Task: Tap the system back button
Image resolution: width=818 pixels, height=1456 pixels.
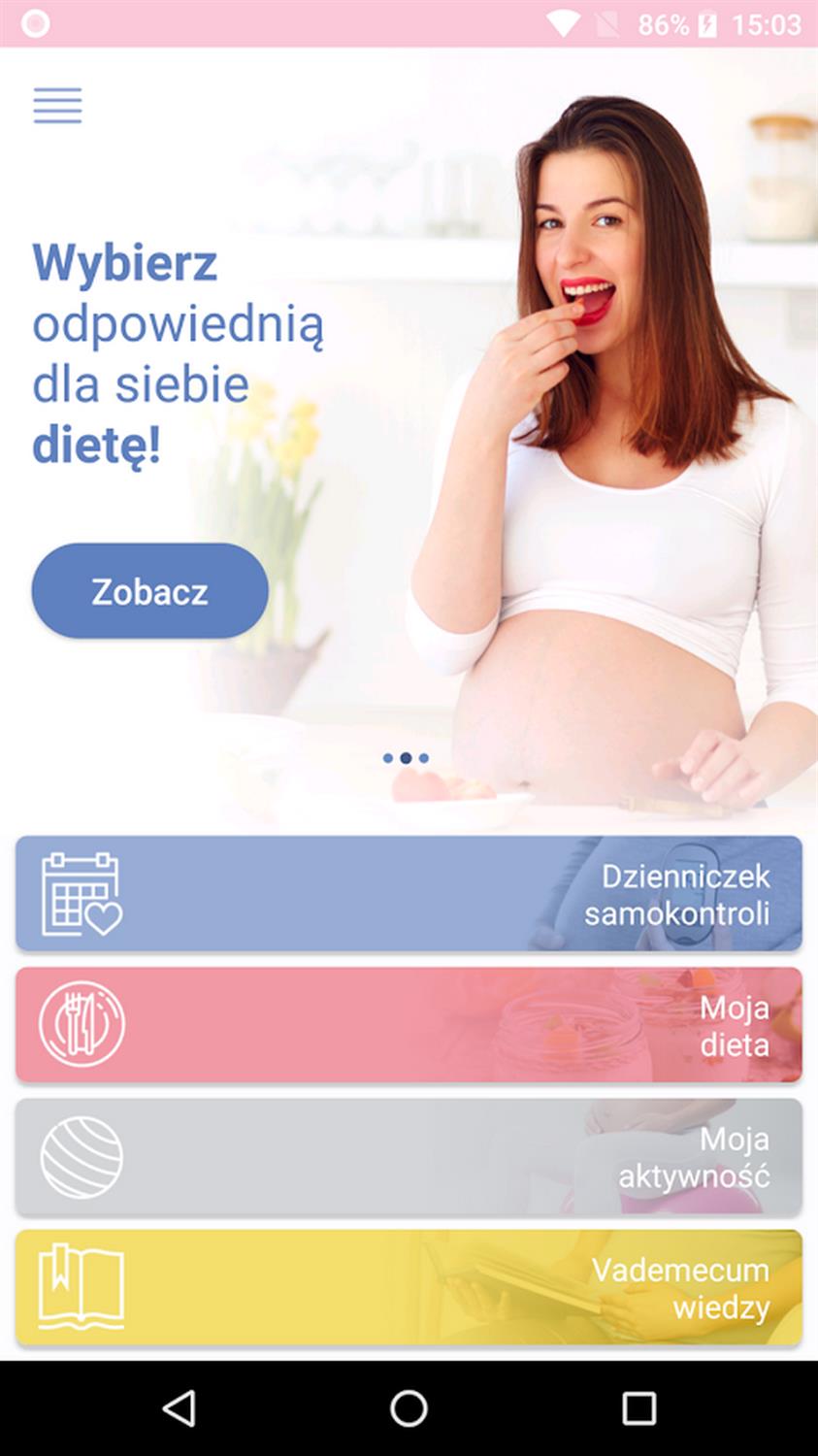Action: [179, 1408]
